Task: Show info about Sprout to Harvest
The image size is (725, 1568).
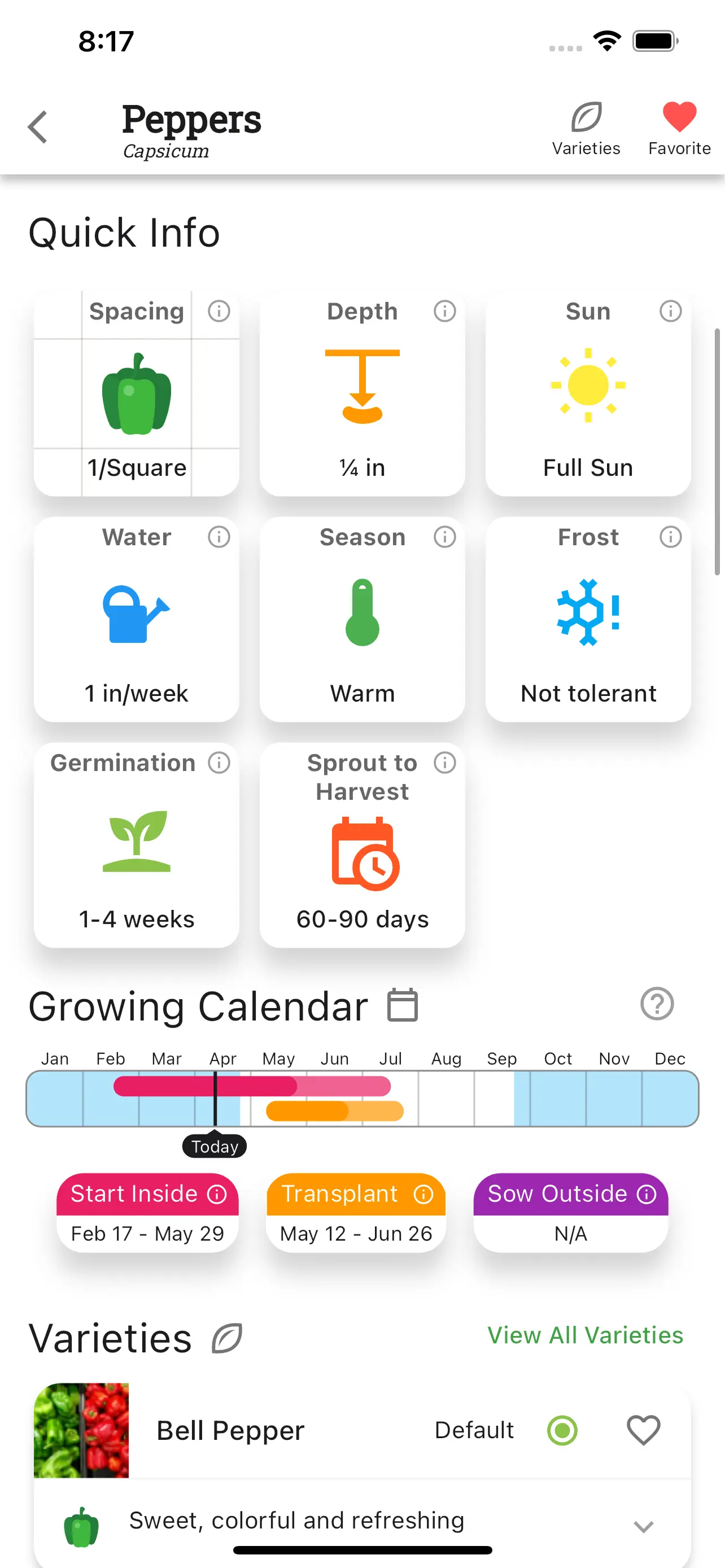Action: 445,763
